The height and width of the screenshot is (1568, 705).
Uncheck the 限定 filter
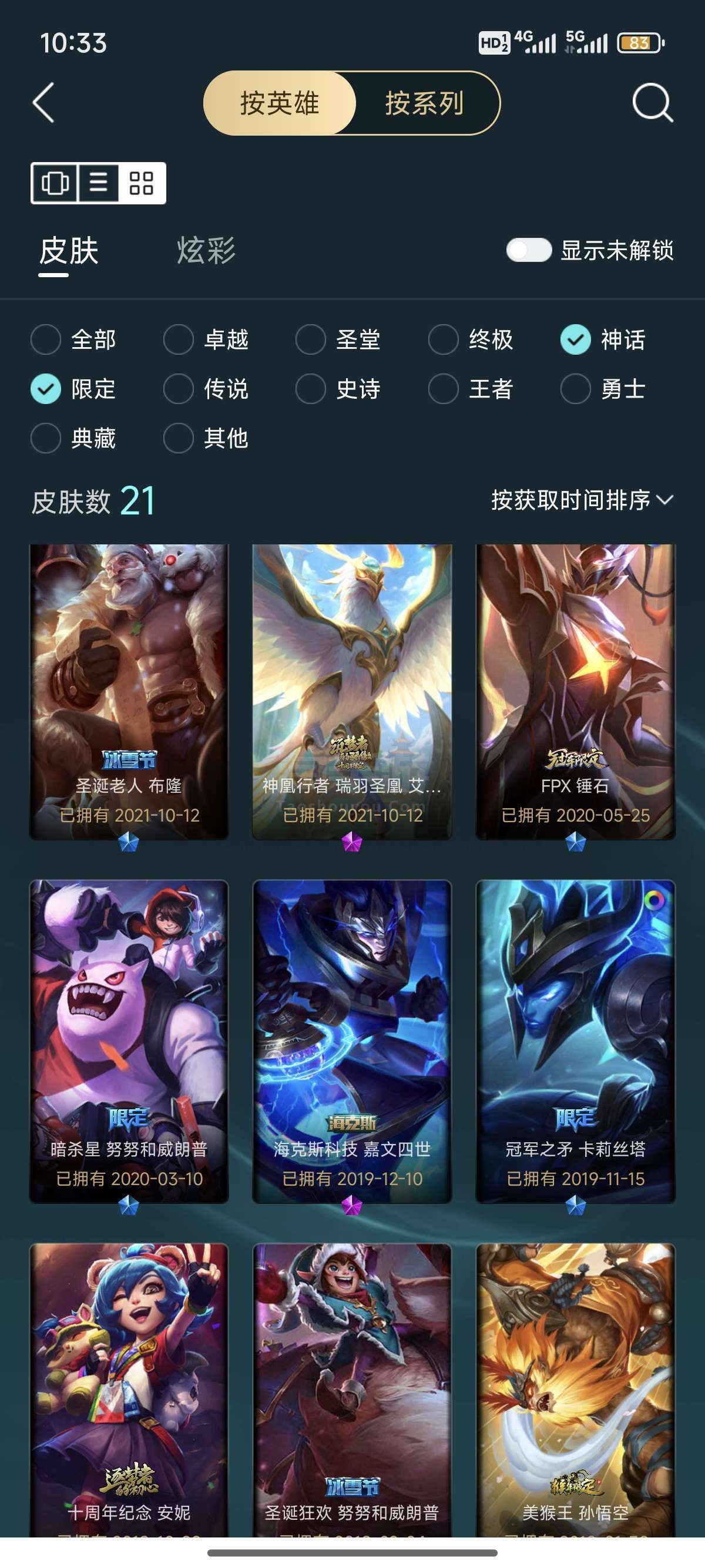[x=46, y=388]
